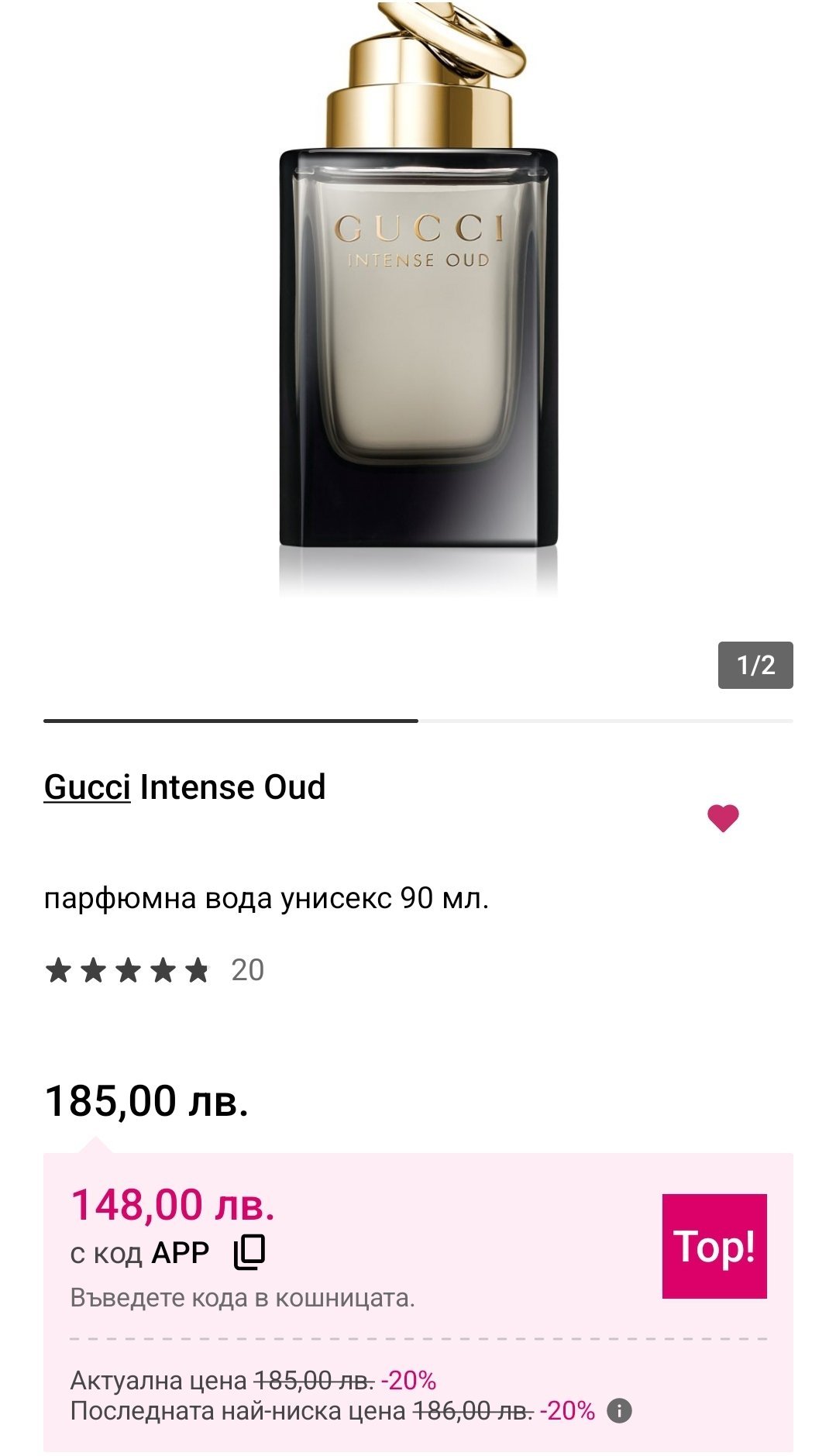Open the 20 customer reviews rating
Screen dimensions: 836x1456
[x=155, y=970]
